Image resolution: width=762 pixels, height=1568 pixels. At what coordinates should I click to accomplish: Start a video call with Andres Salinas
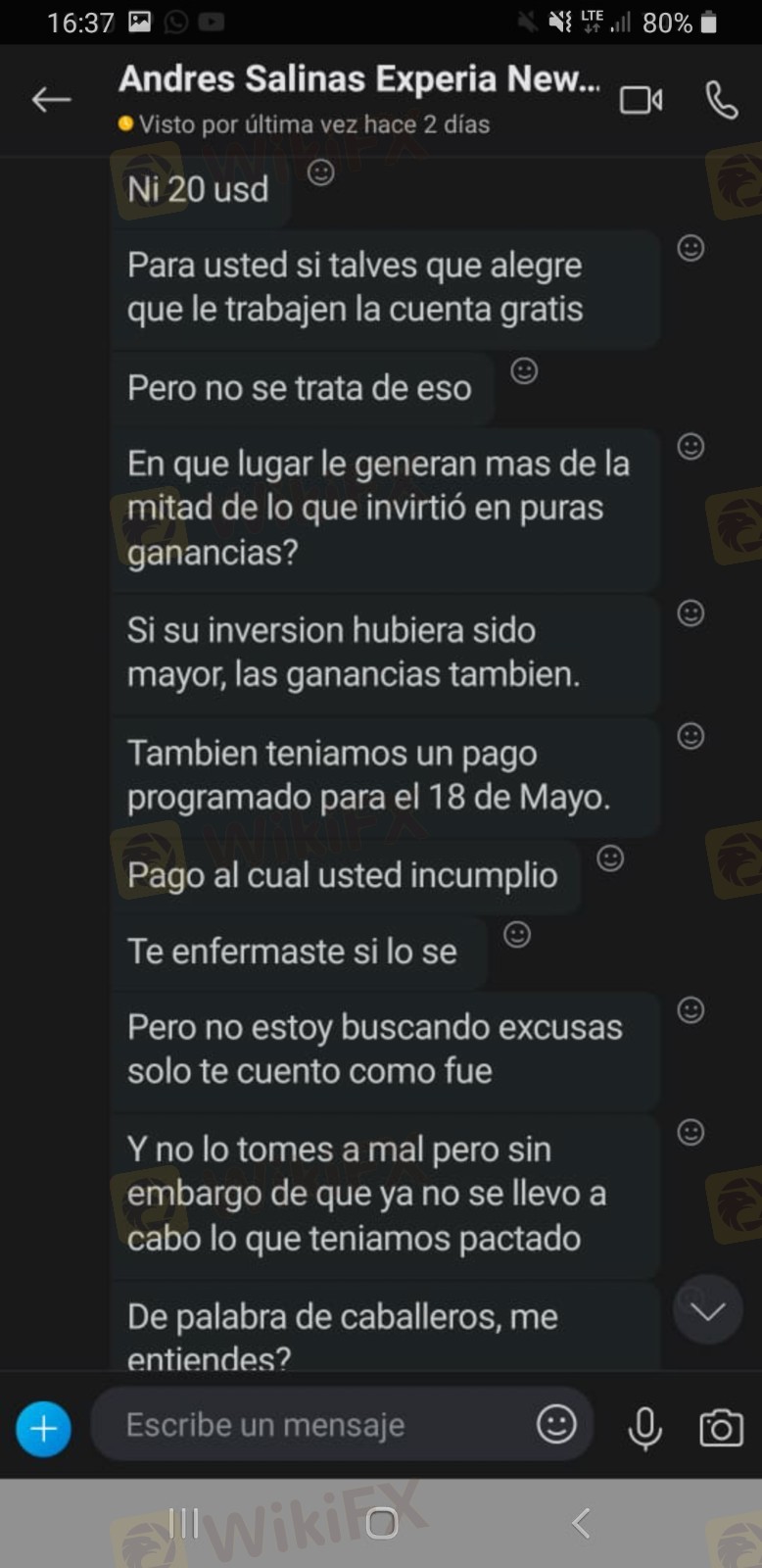(641, 100)
